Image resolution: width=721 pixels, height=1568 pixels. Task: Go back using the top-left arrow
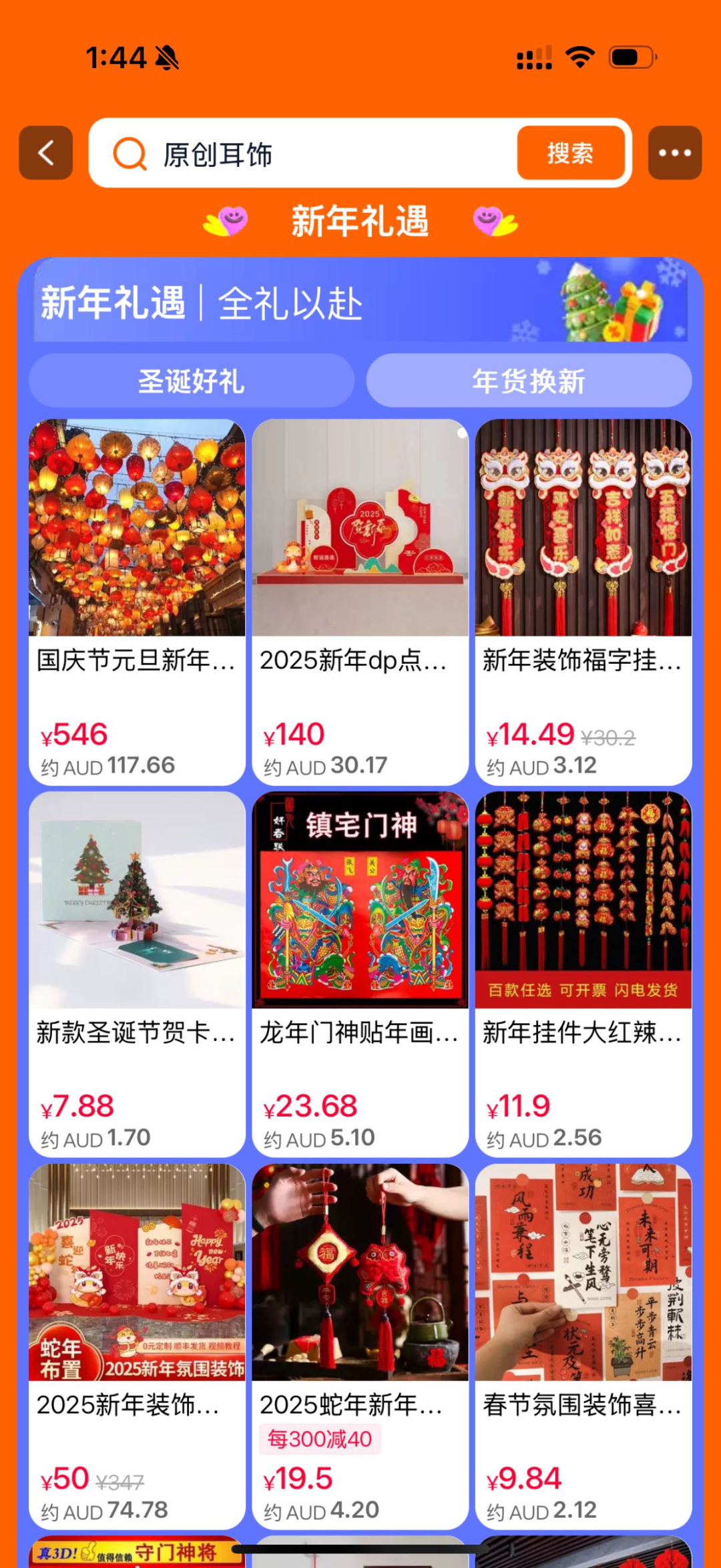[x=45, y=153]
